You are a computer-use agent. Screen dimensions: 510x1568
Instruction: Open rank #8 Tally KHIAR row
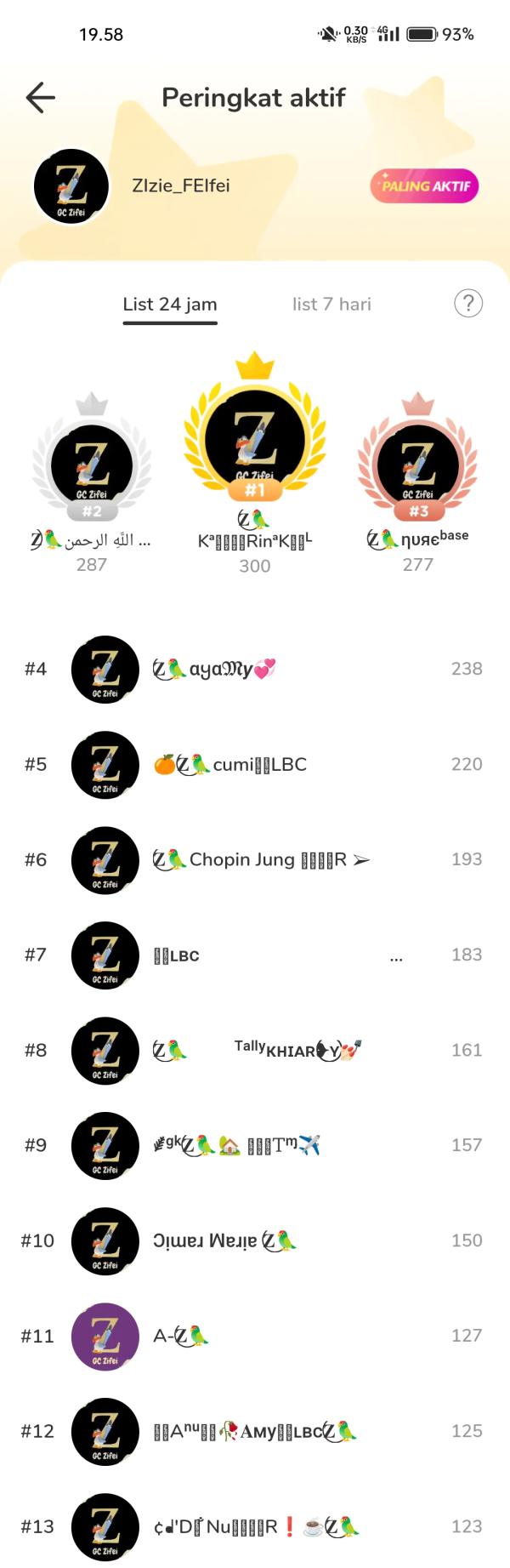pyautogui.click(x=255, y=1051)
